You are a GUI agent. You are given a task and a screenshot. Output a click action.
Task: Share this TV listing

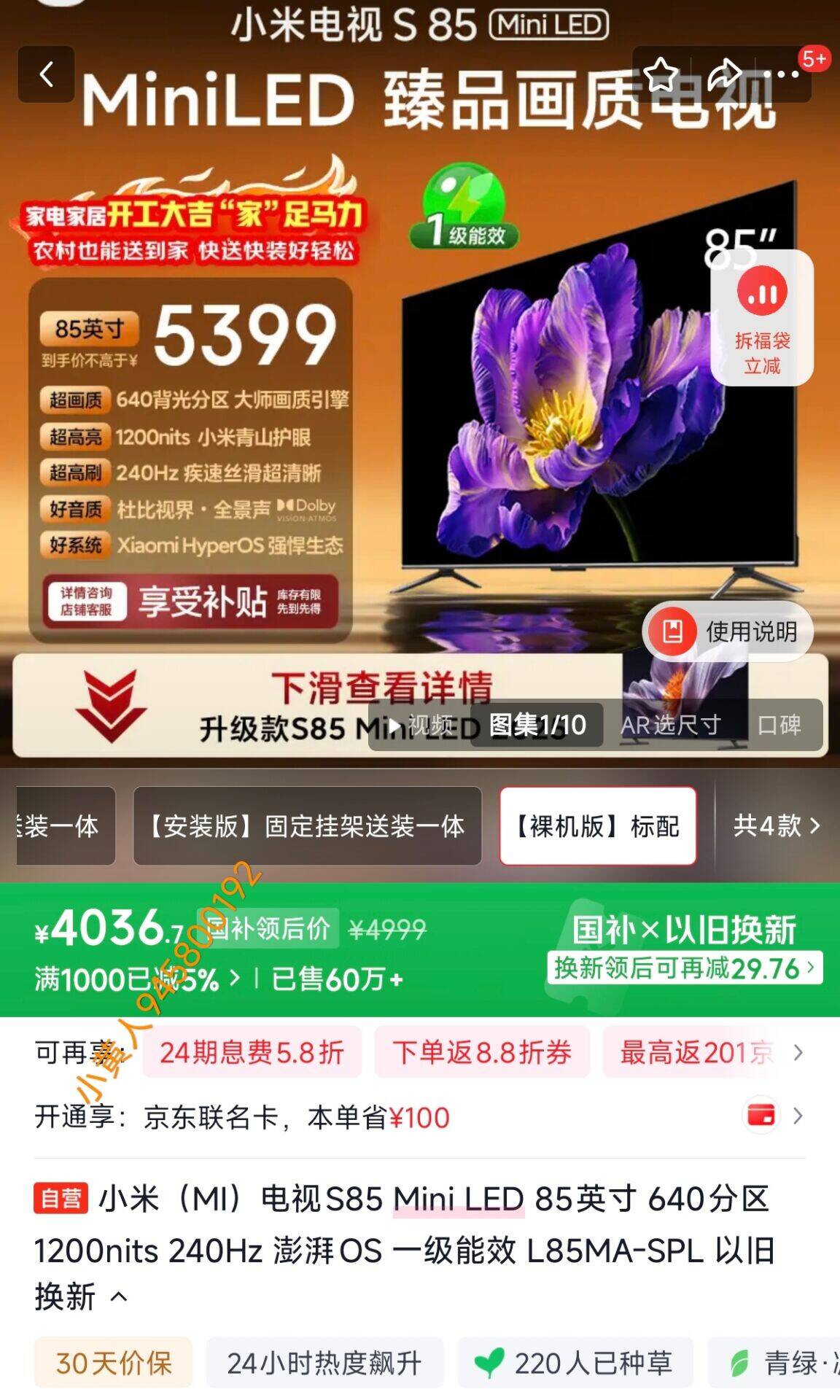pyautogui.click(x=724, y=74)
